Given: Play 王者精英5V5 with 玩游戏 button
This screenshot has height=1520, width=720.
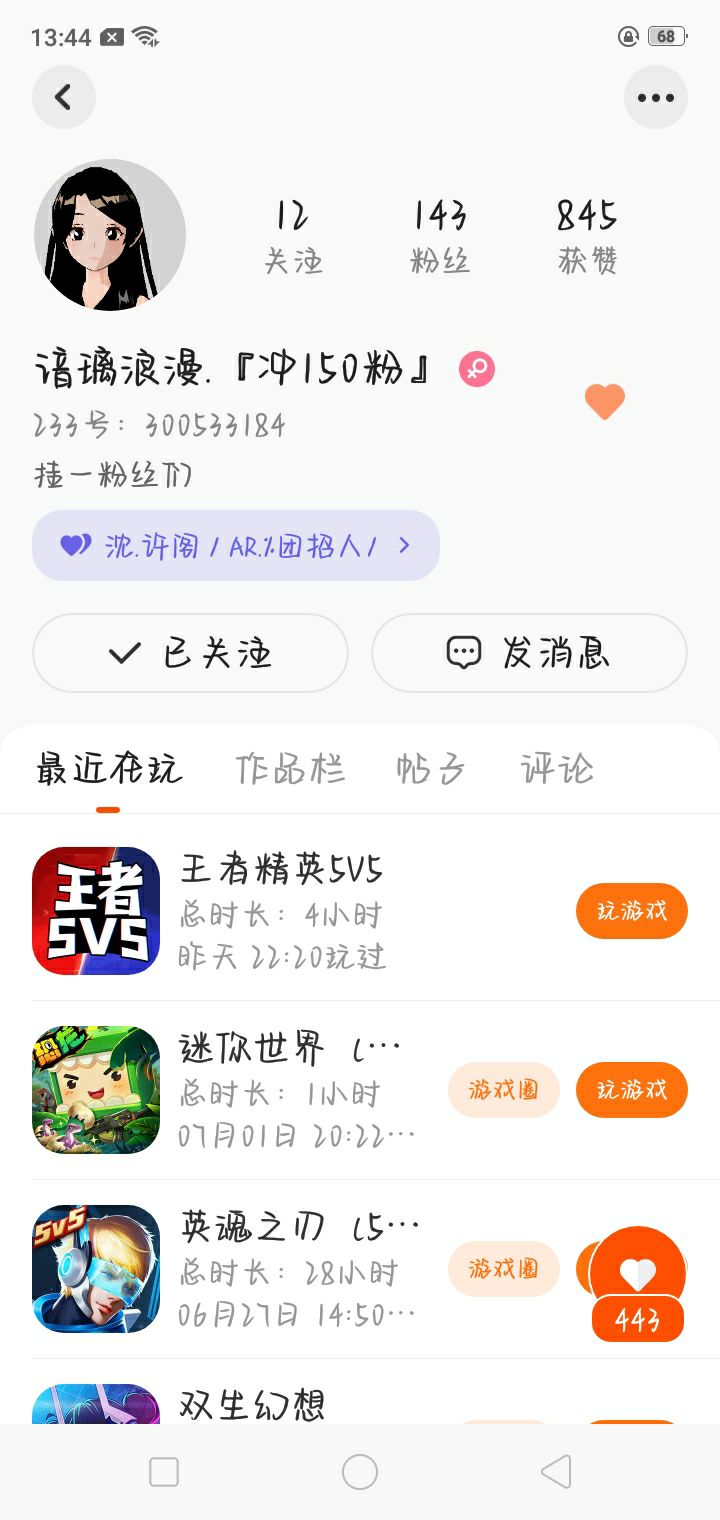Looking at the screenshot, I should click(x=631, y=911).
